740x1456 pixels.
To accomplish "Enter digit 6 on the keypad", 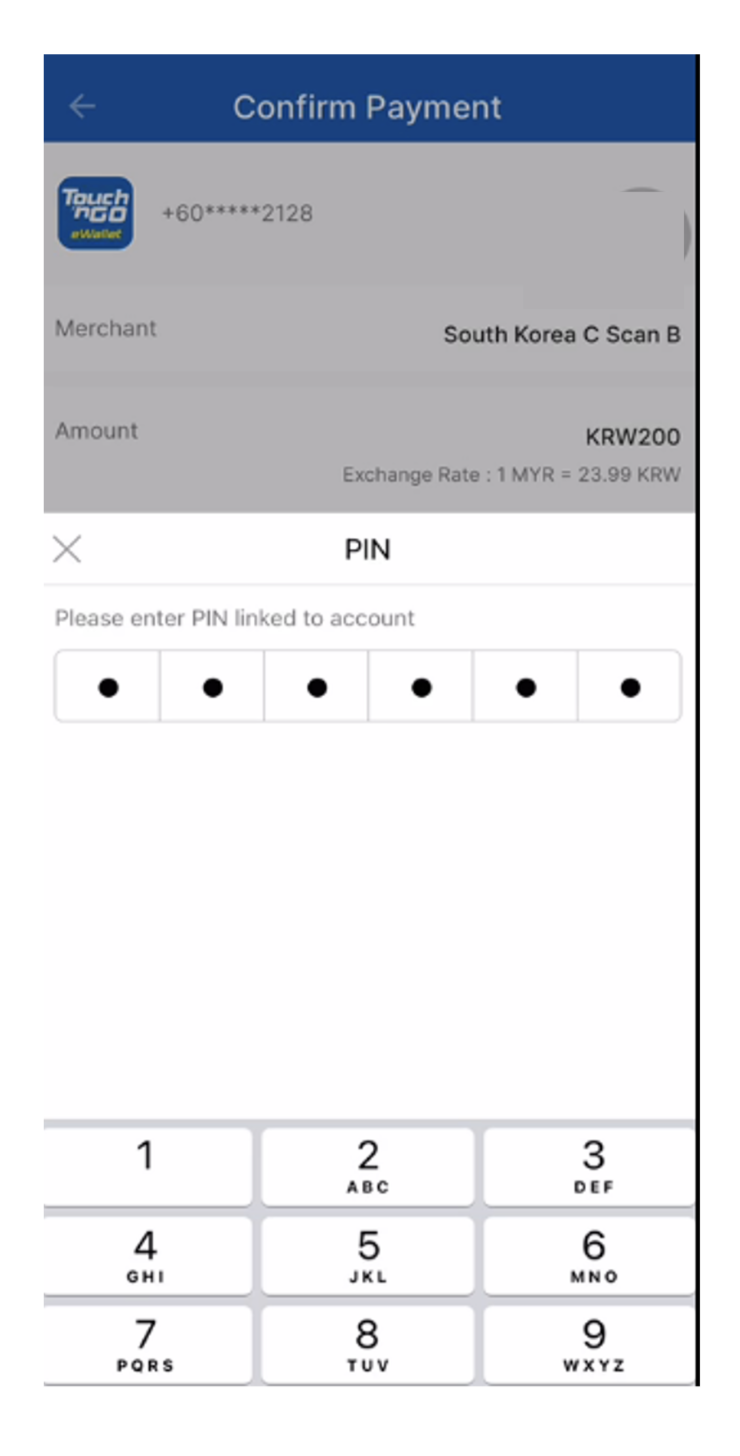I will (590, 1254).
